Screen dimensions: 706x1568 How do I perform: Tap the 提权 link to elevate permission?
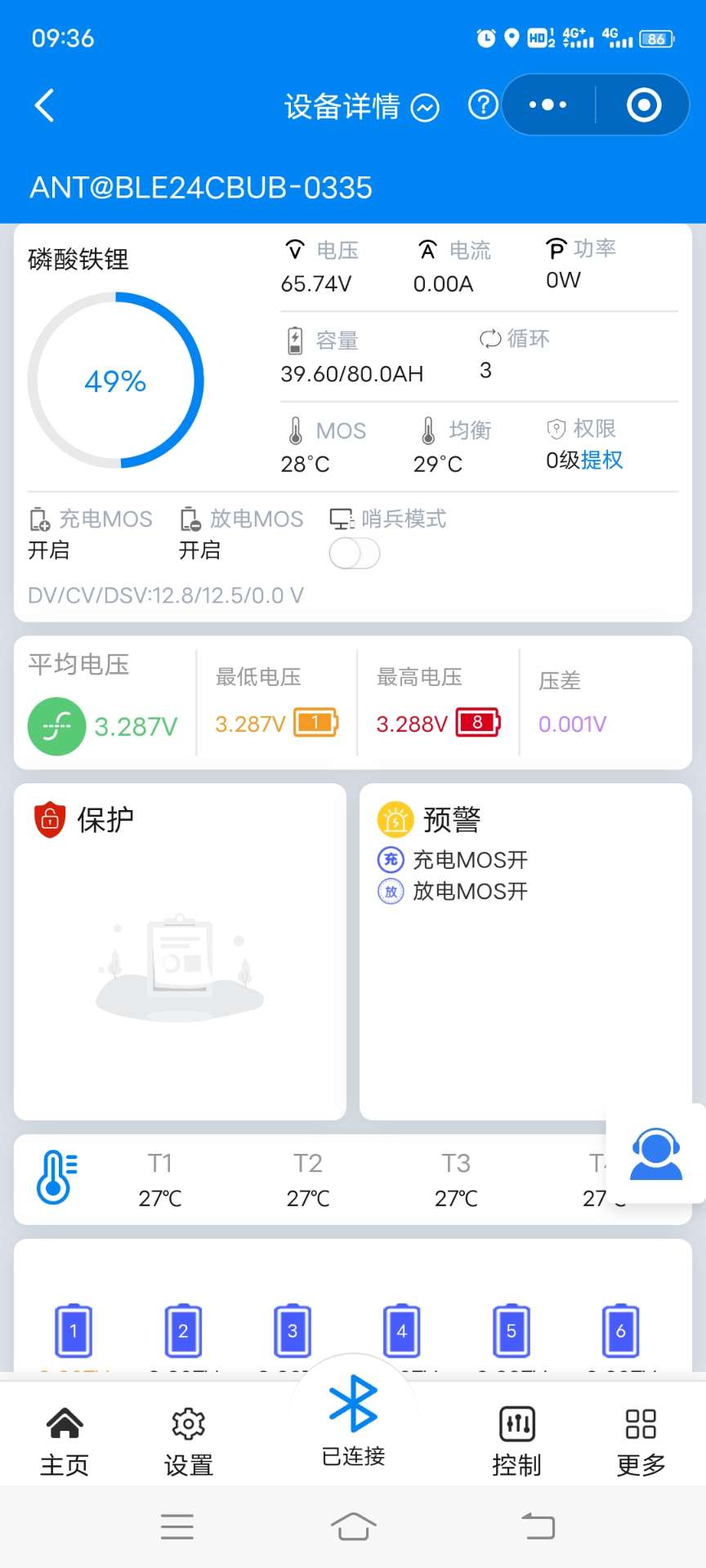click(602, 461)
